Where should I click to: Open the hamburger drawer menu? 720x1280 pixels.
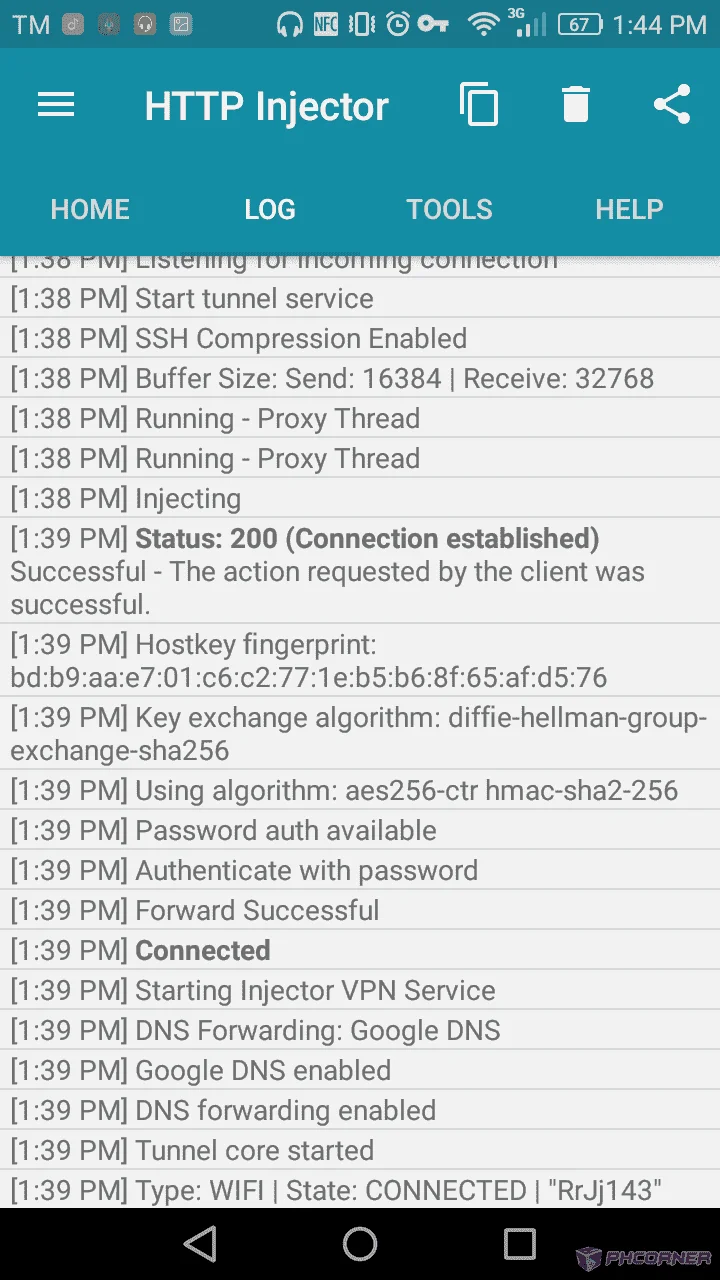tap(56, 105)
